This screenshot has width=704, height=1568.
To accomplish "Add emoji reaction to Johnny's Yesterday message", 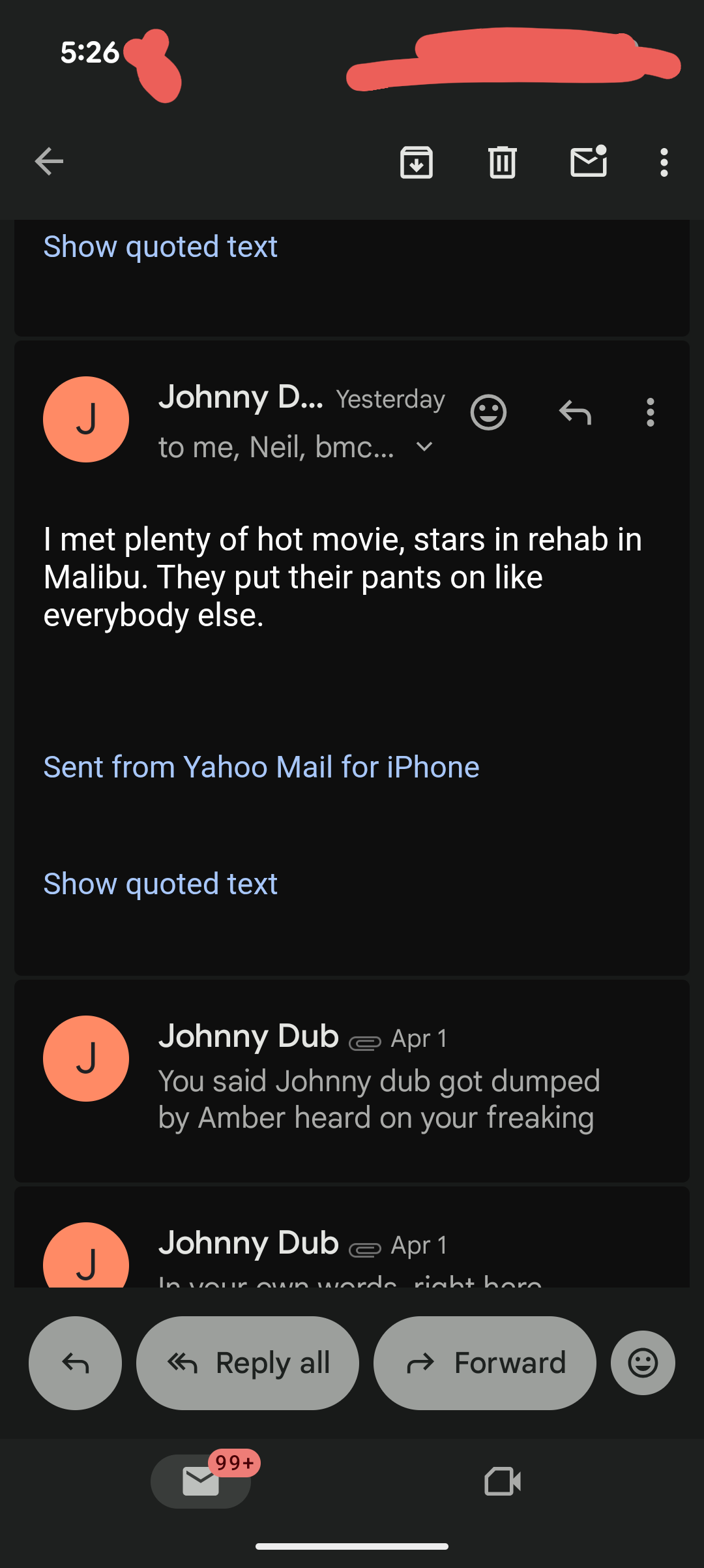I will click(488, 413).
